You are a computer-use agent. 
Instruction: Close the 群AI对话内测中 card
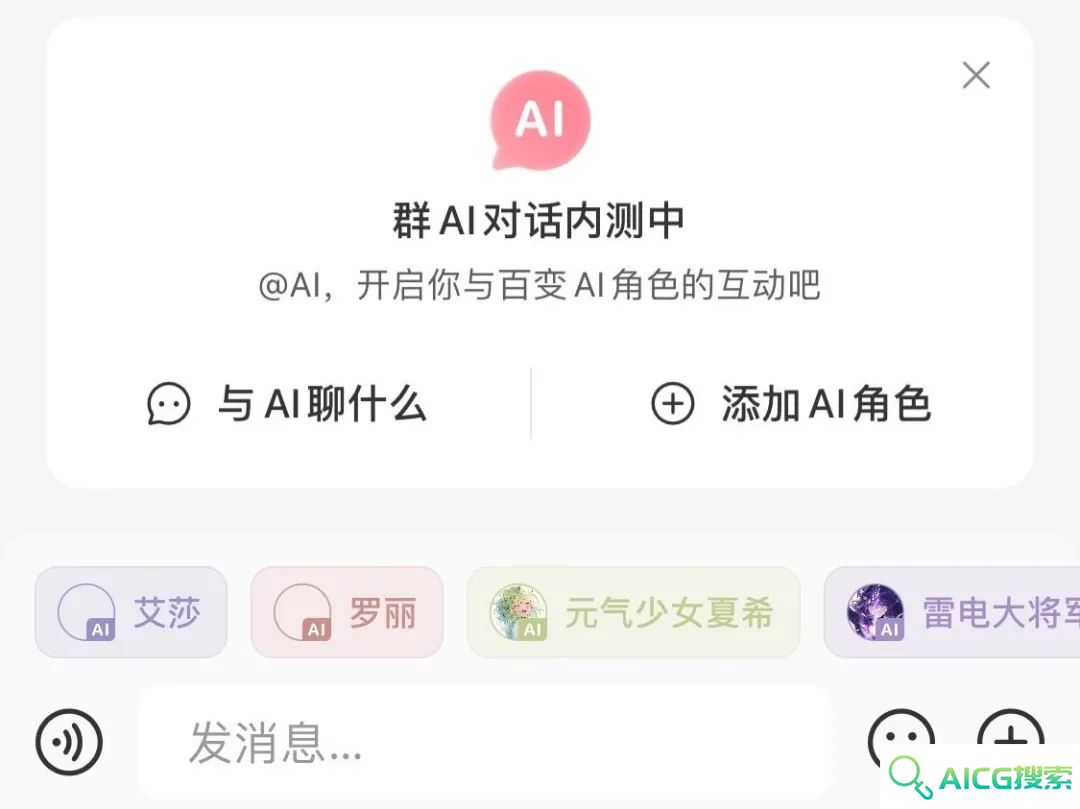(x=975, y=75)
